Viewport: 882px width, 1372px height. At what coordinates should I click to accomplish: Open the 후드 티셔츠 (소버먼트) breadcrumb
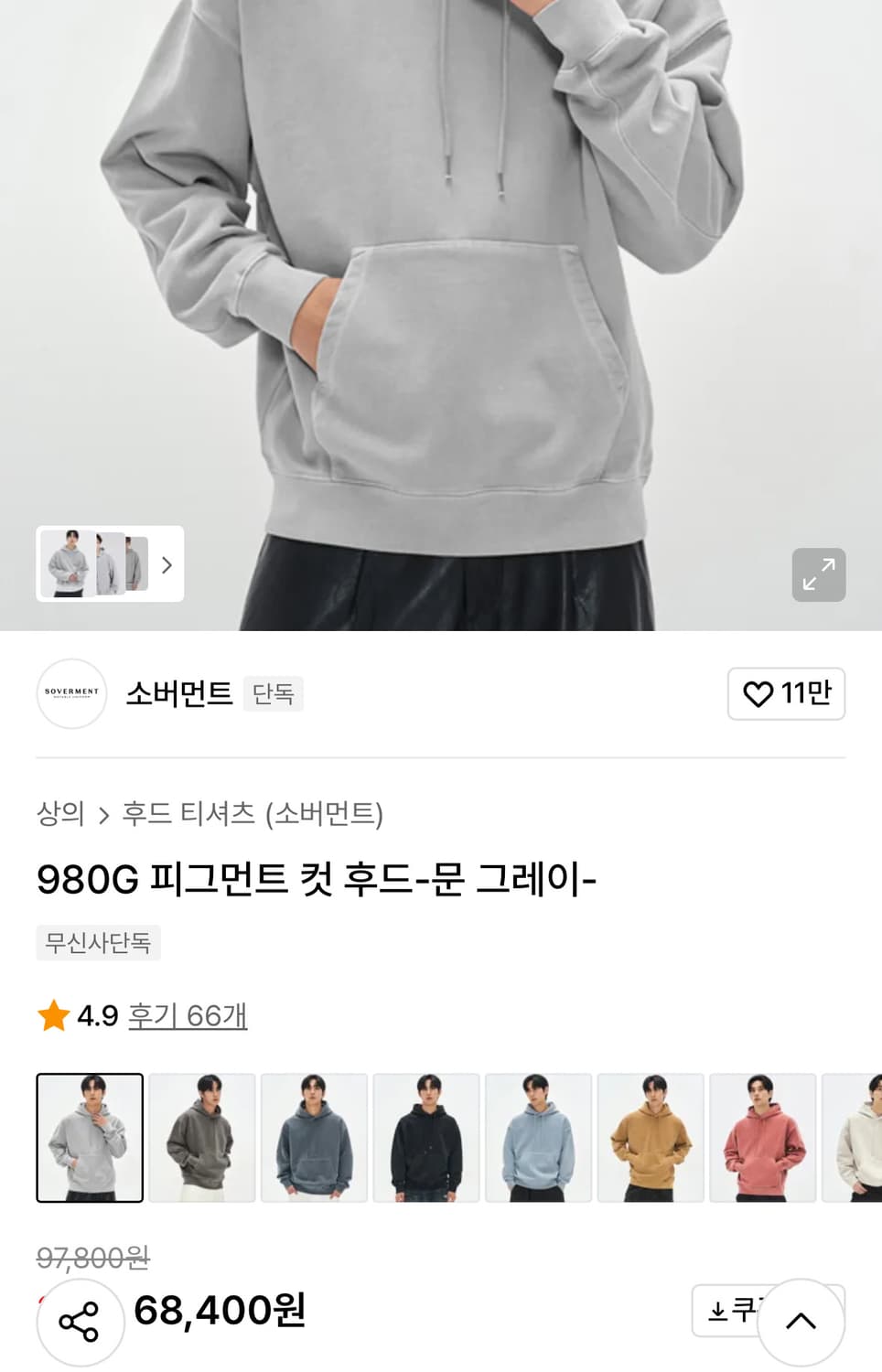click(253, 814)
